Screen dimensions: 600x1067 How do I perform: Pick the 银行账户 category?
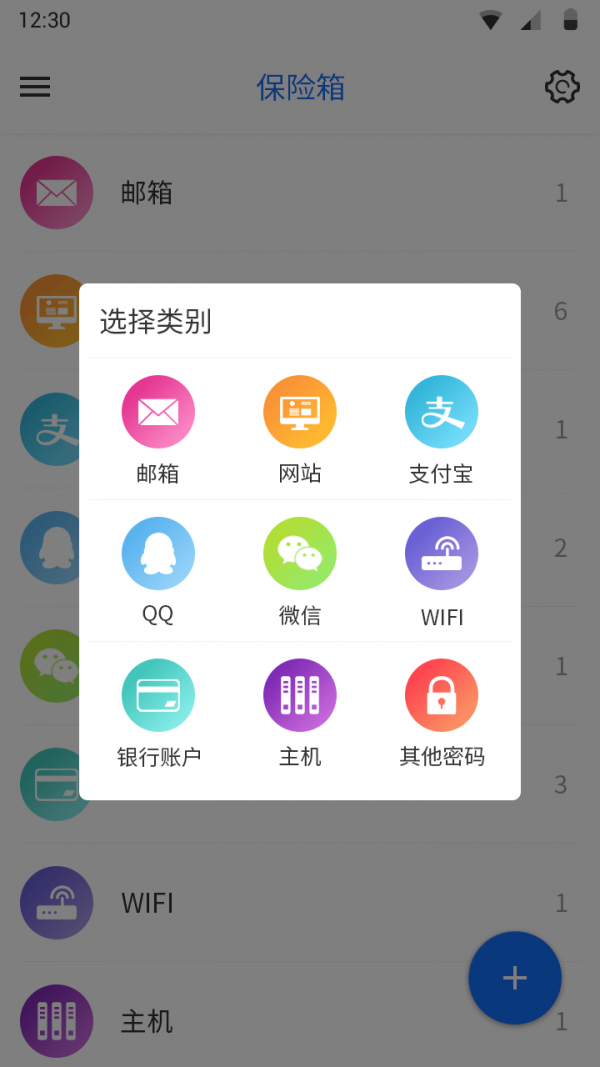point(158,696)
